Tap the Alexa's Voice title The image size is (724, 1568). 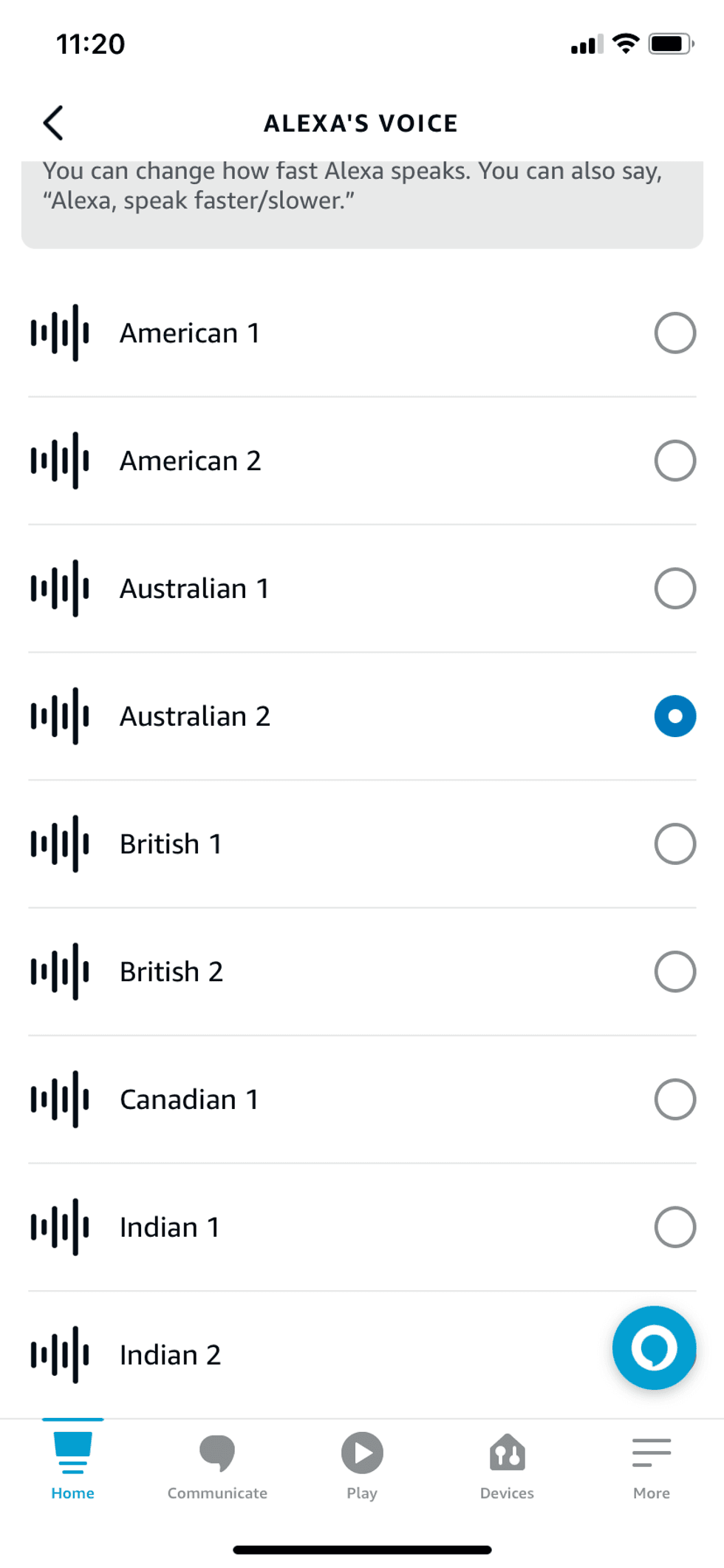361,123
